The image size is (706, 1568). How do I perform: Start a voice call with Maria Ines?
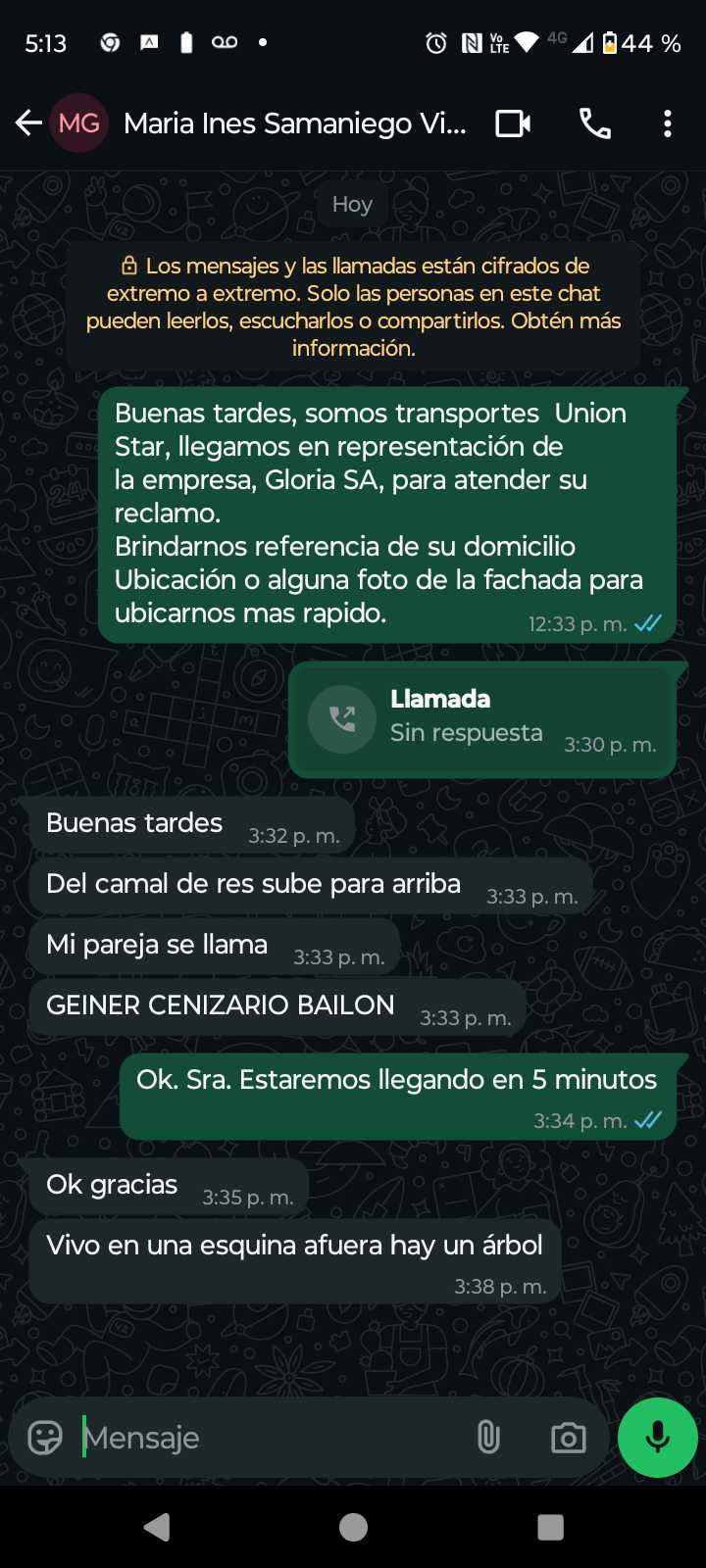(594, 123)
